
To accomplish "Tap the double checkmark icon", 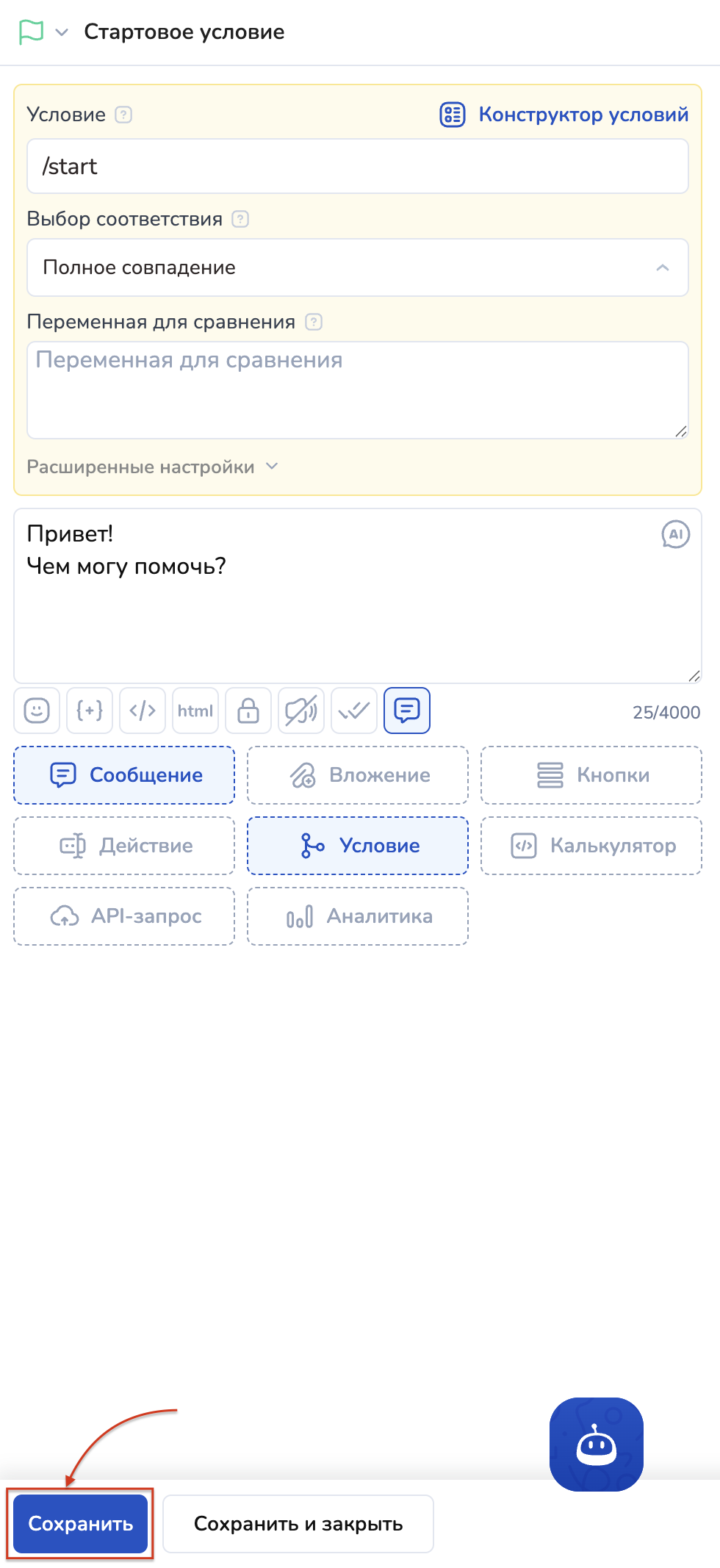I will pos(354,711).
